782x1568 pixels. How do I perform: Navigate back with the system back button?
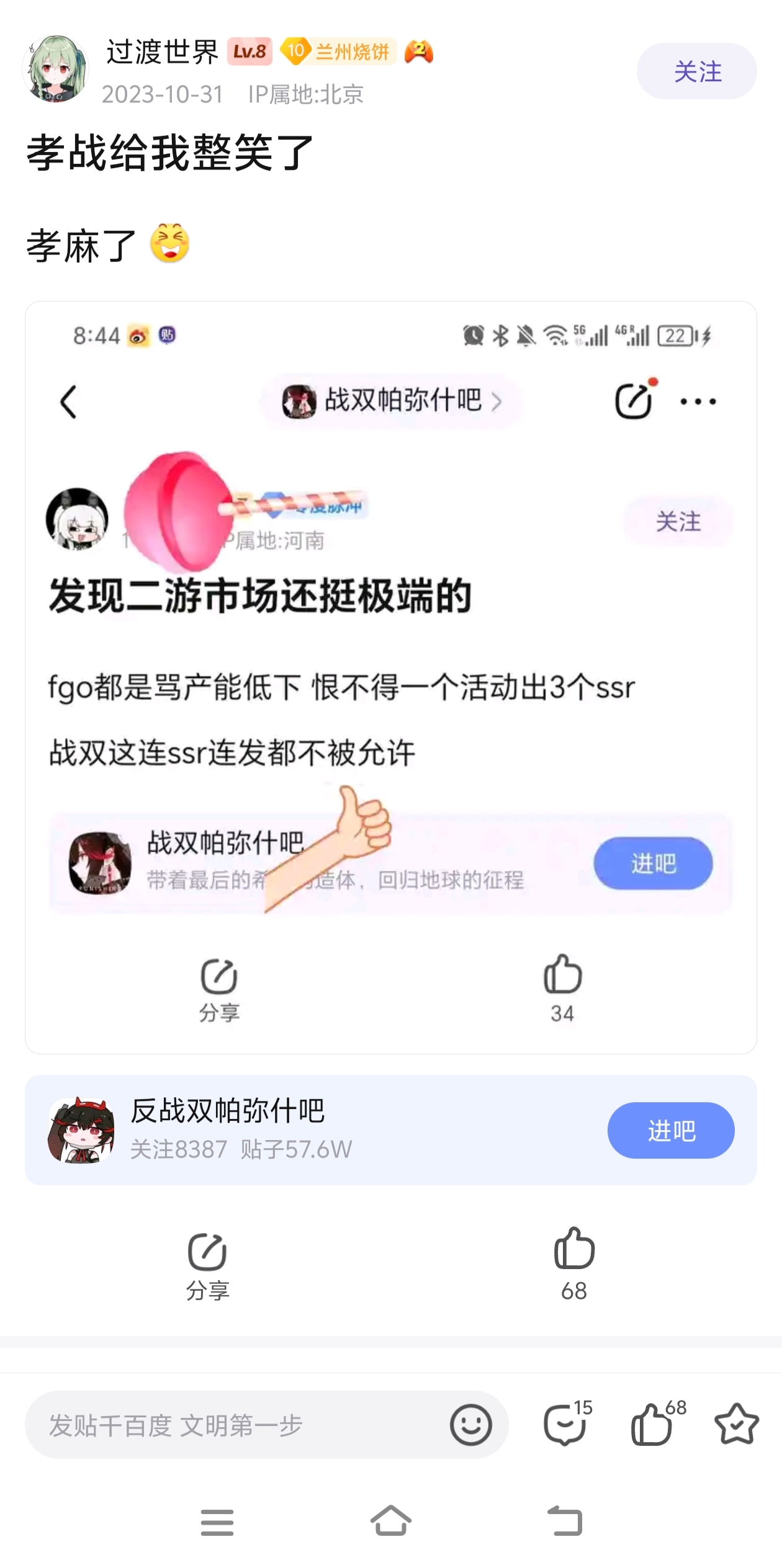(x=565, y=1521)
